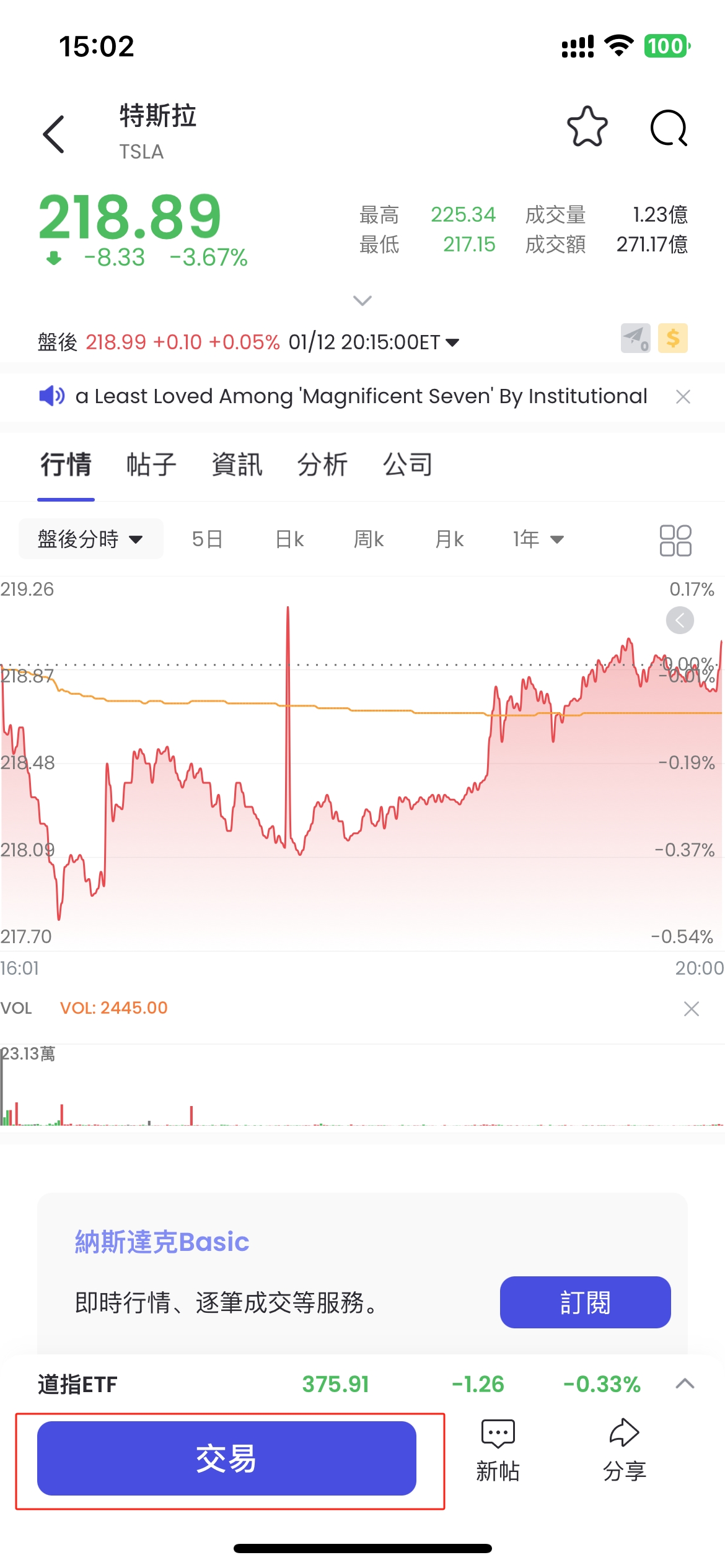The width and height of the screenshot is (725, 1568).
Task: Click 訂閱 to subscribe to Nasdaq Basic
Action: [x=584, y=1302]
